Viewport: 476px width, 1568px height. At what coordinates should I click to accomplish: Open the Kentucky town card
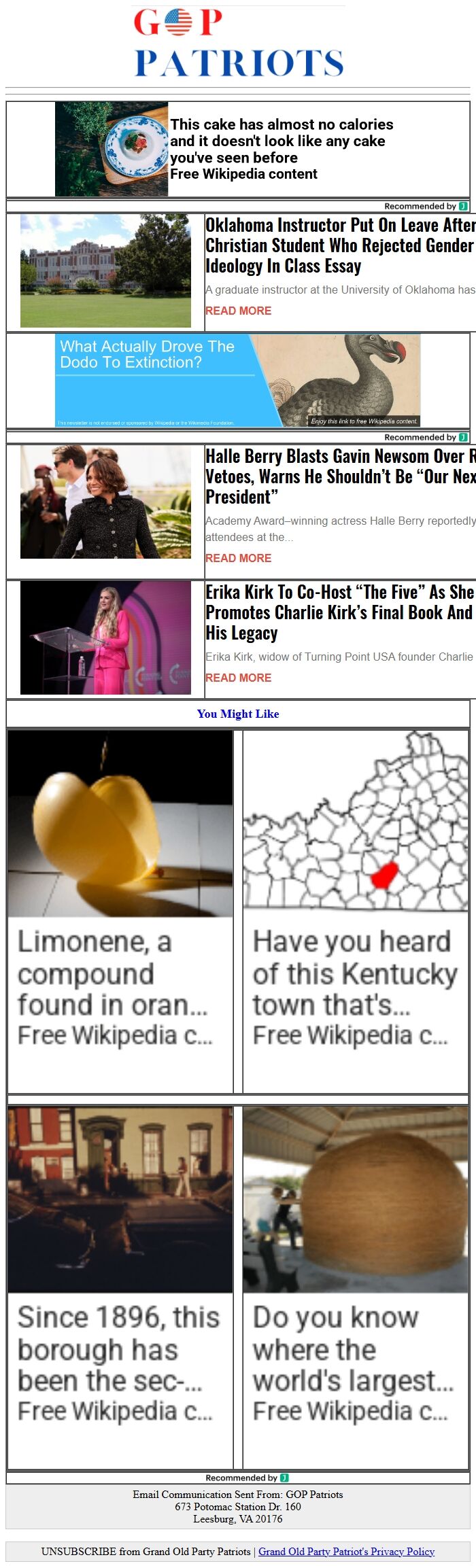[x=356, y=911]
